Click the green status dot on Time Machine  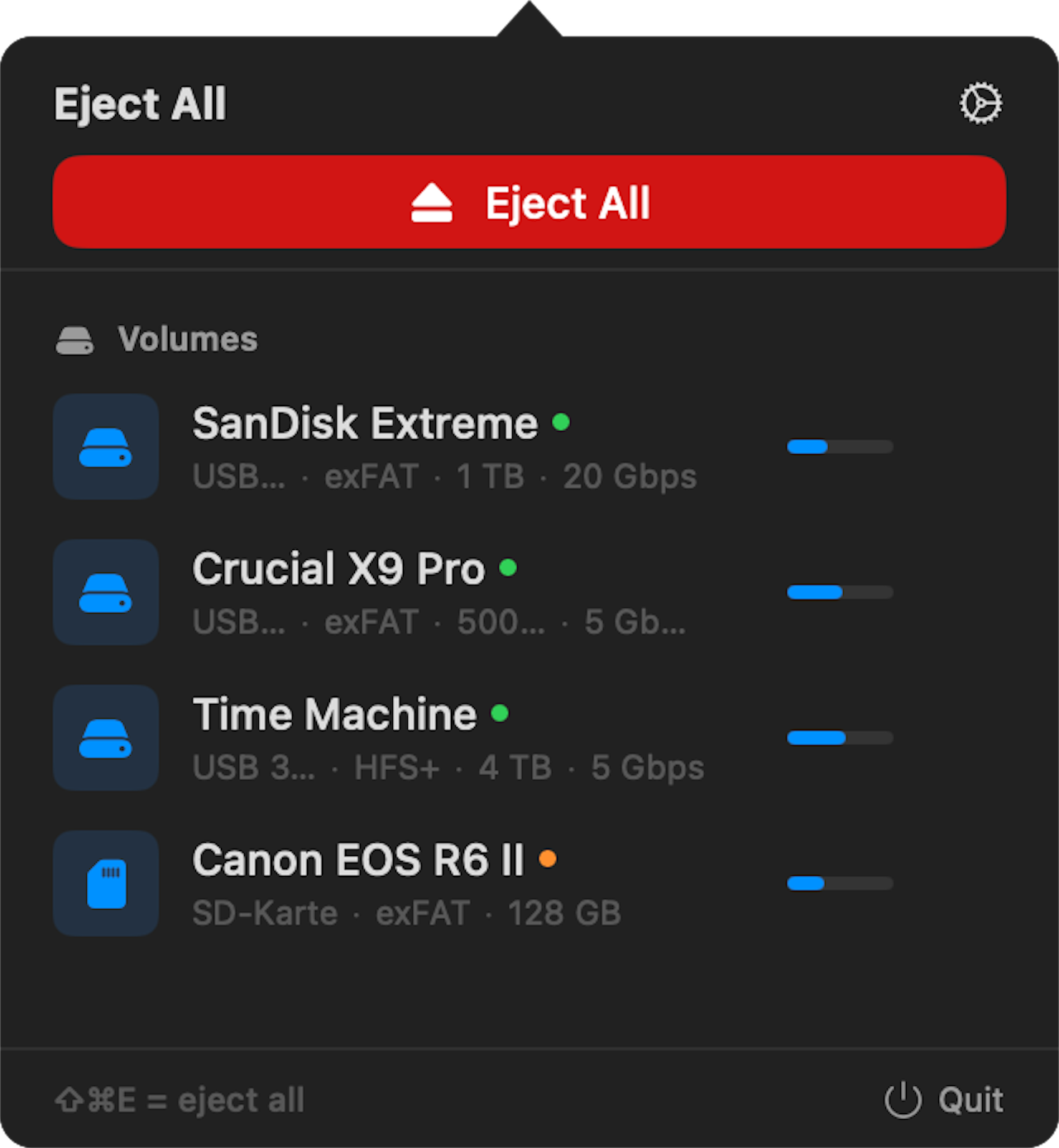tap(501, 712)
